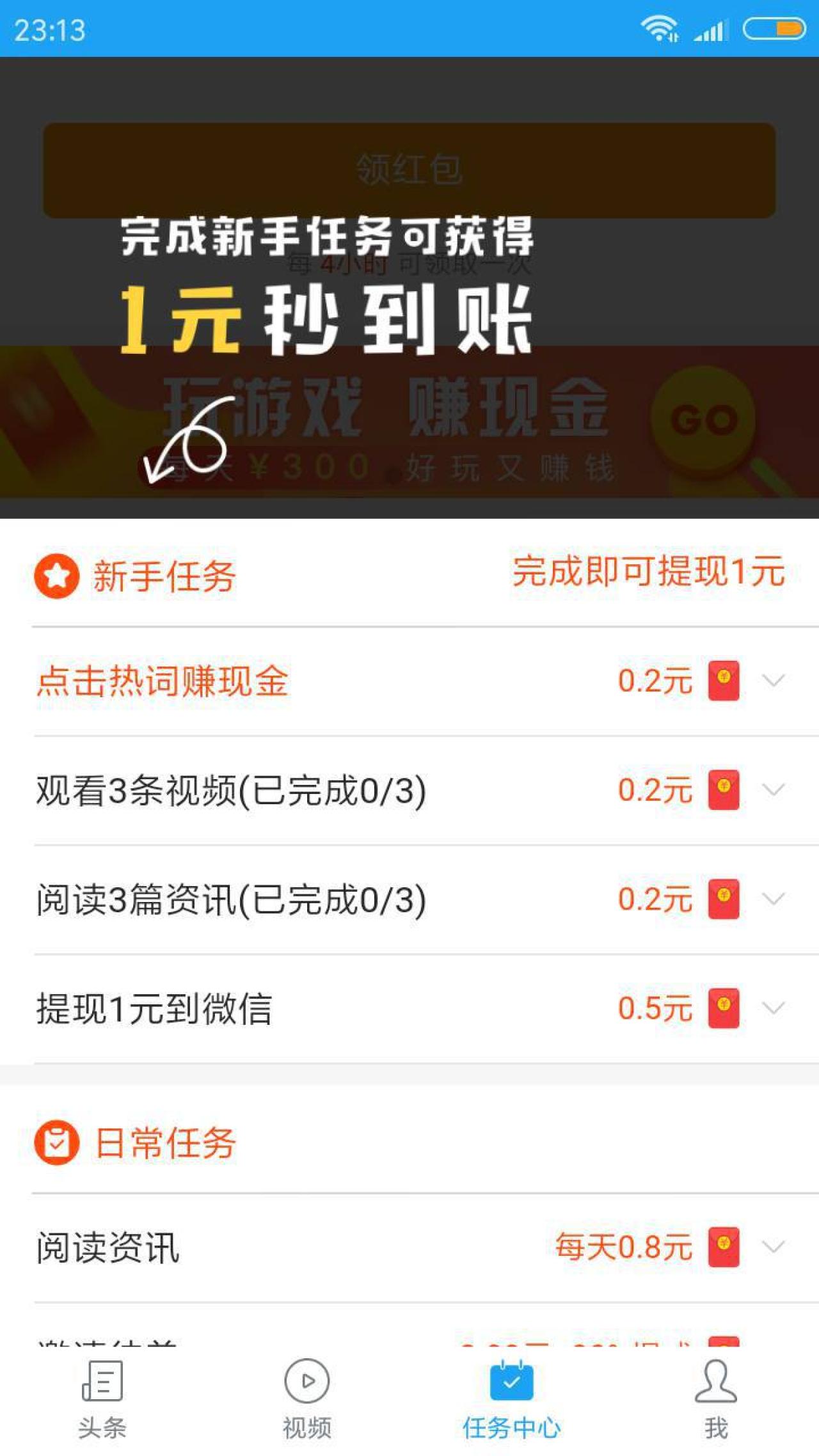The width and height of the screenshot is (819, 1456).
Task: Open the 观看3条视频 task row
Action: click(230, 790)
